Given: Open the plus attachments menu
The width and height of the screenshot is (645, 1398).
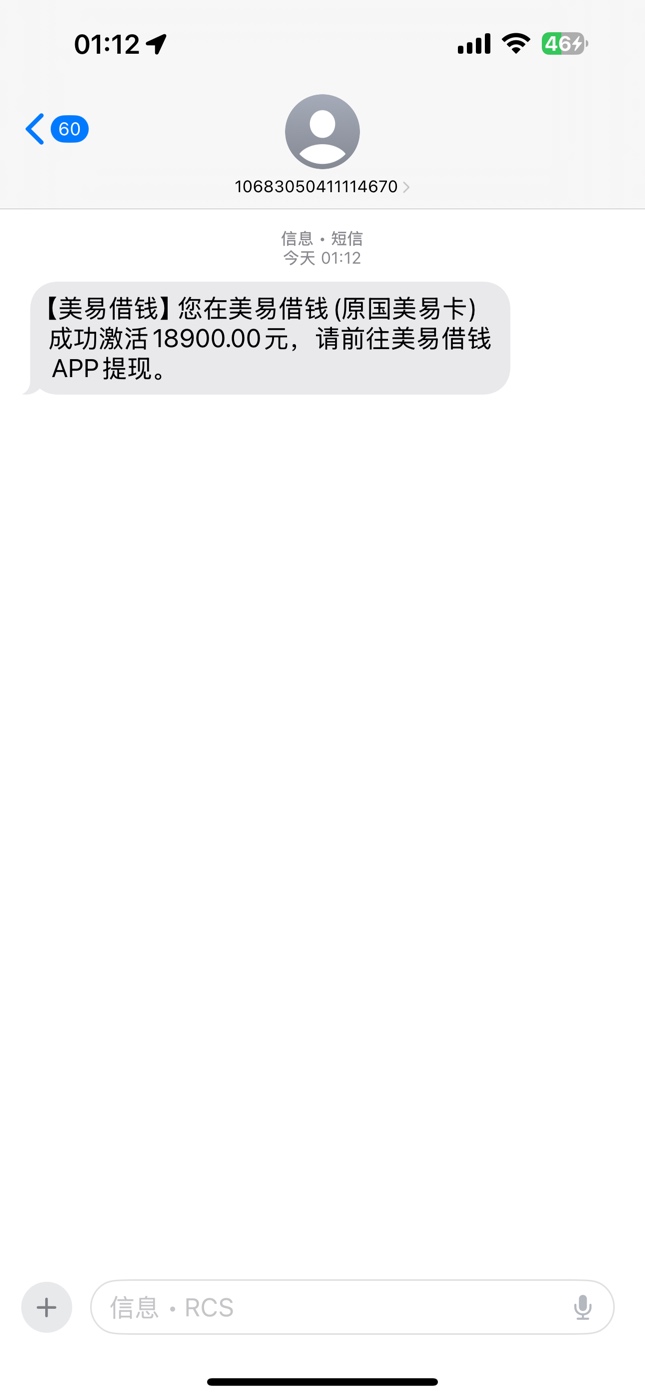Looking at the screenshot, I should click(x=46, y=1307).
